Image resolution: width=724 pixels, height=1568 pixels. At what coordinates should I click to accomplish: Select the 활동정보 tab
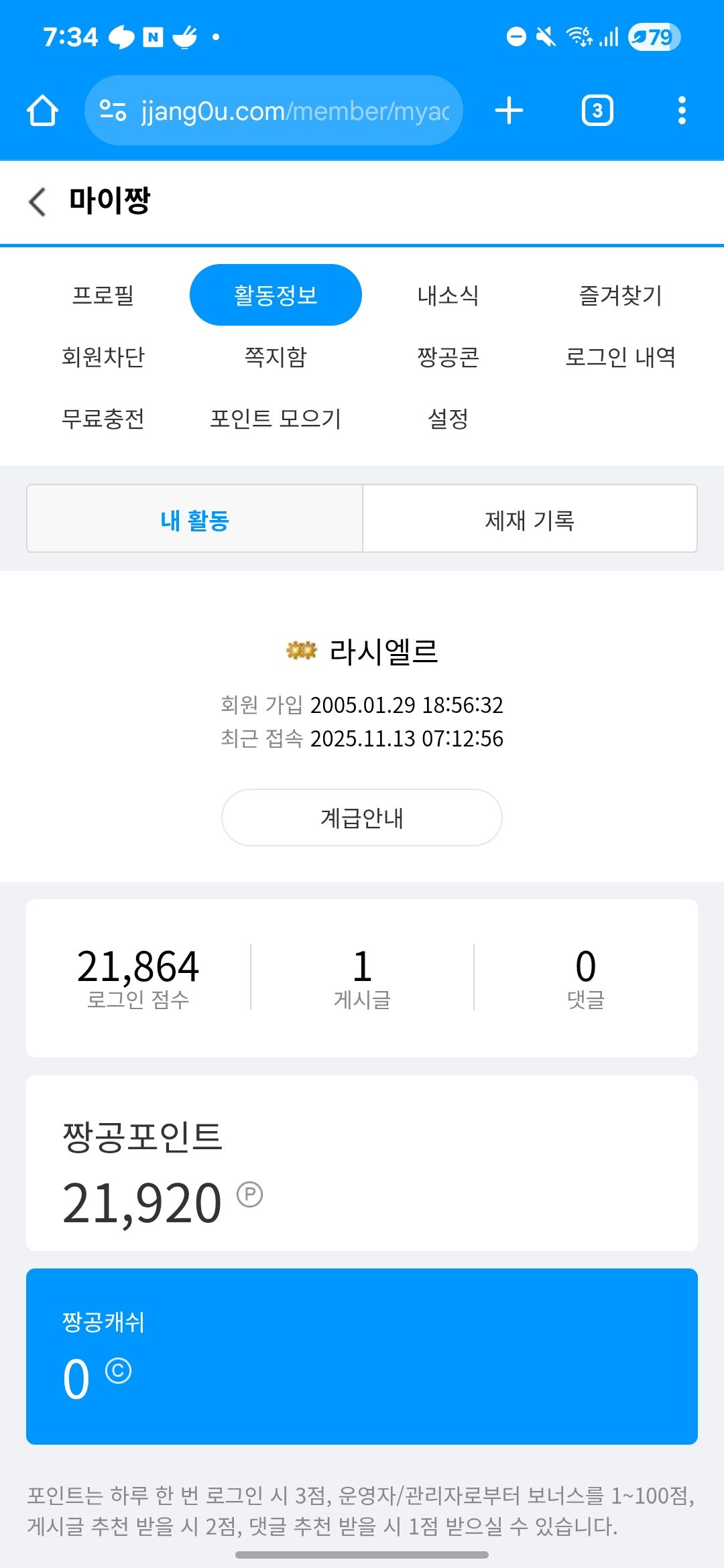tap(276, 295)
